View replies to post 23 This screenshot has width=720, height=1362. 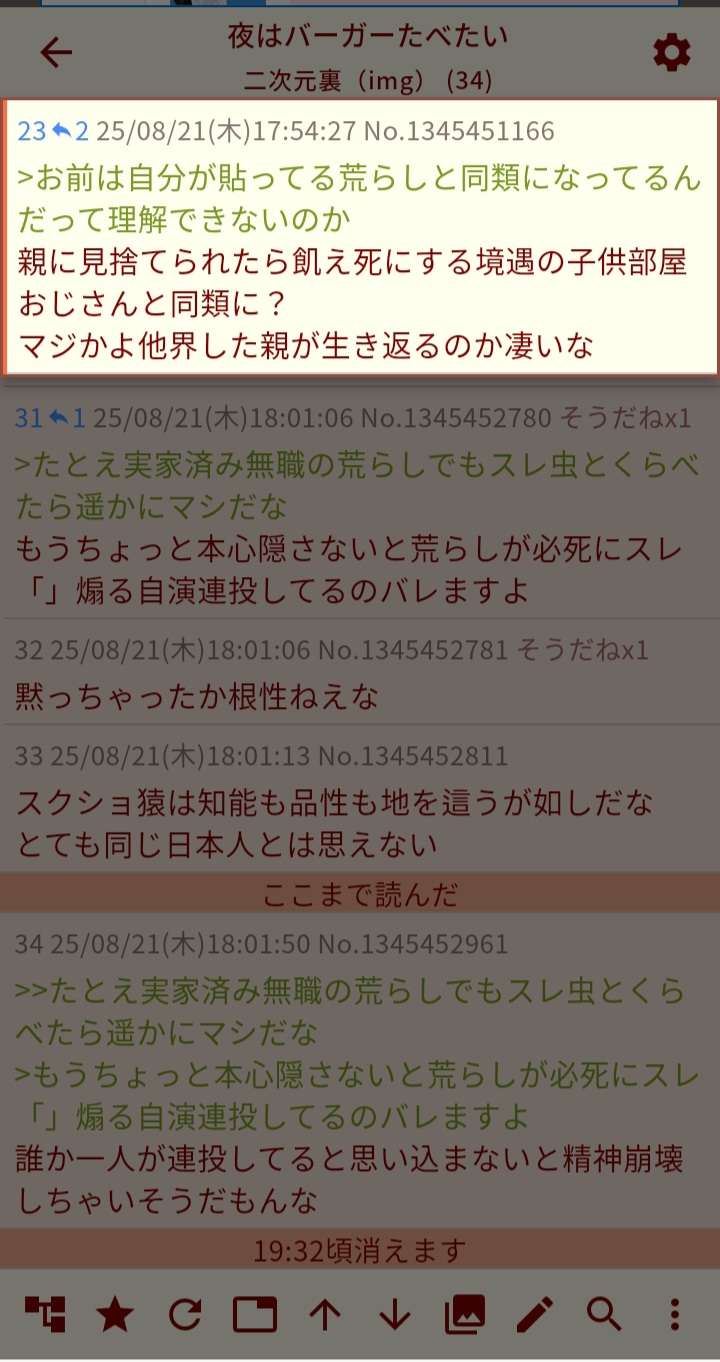coord(70,131)
